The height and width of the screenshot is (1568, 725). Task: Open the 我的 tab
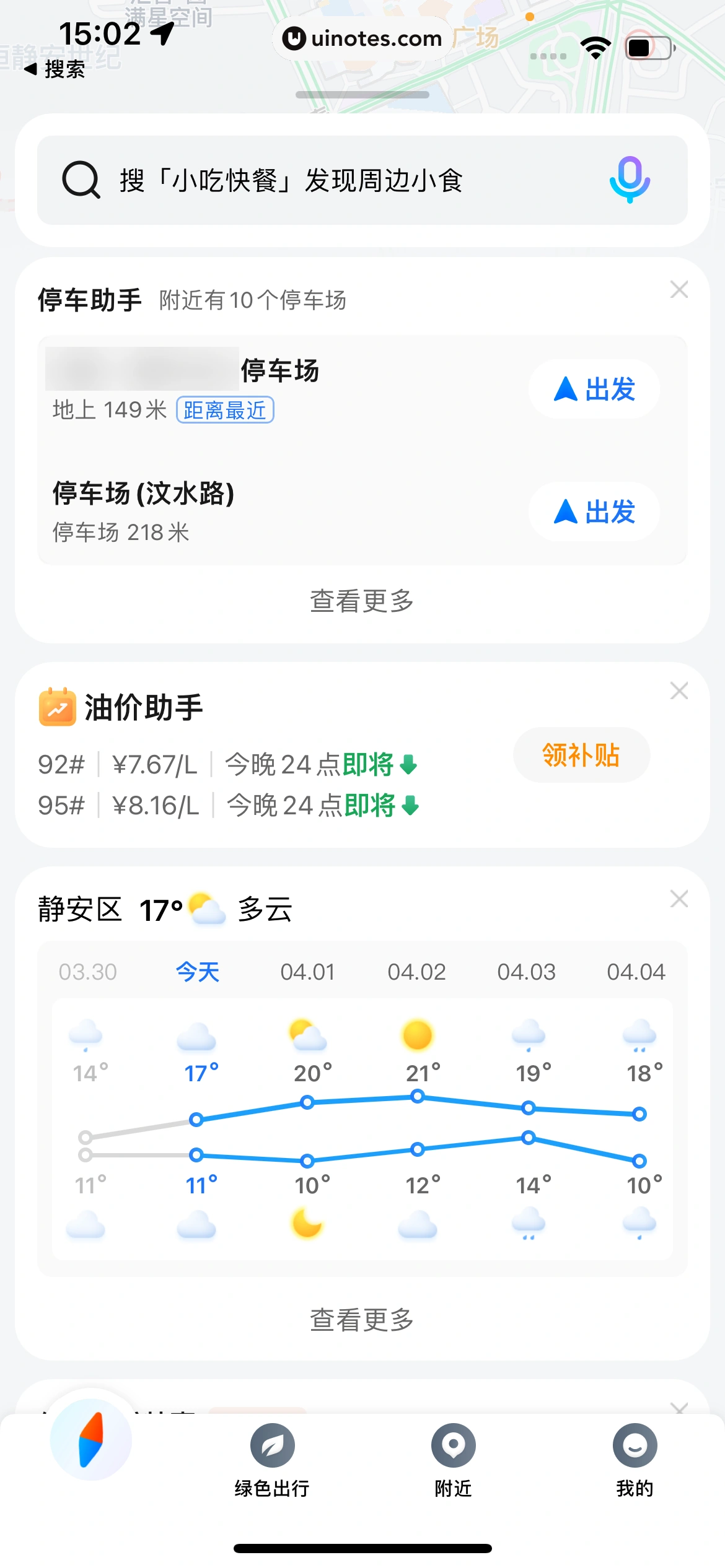pyautogui.click(x=635, y=1460)
